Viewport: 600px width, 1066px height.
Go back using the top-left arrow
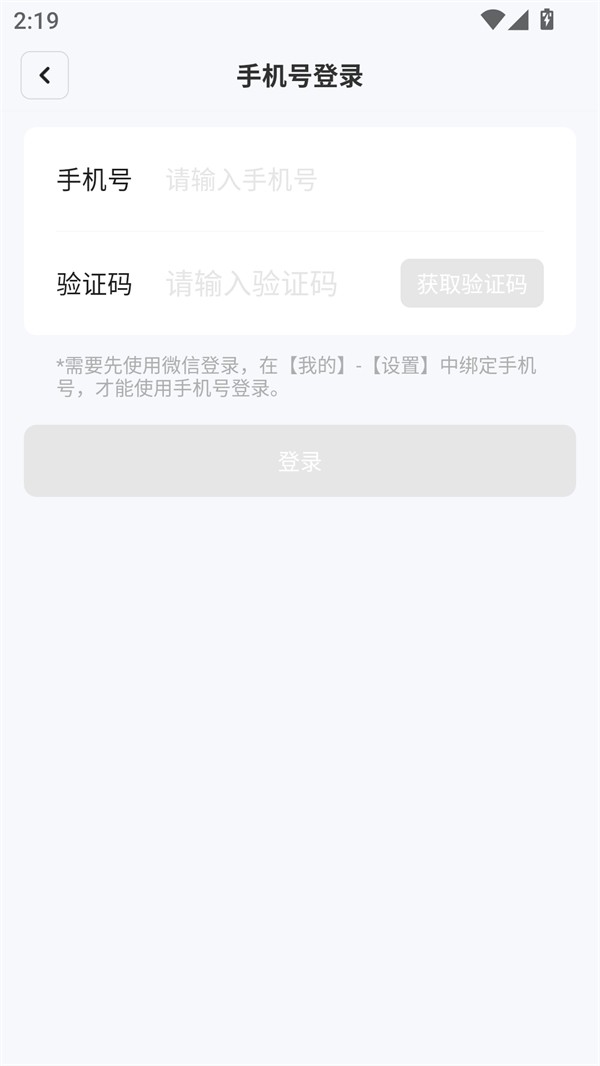[x=45, y=76]
